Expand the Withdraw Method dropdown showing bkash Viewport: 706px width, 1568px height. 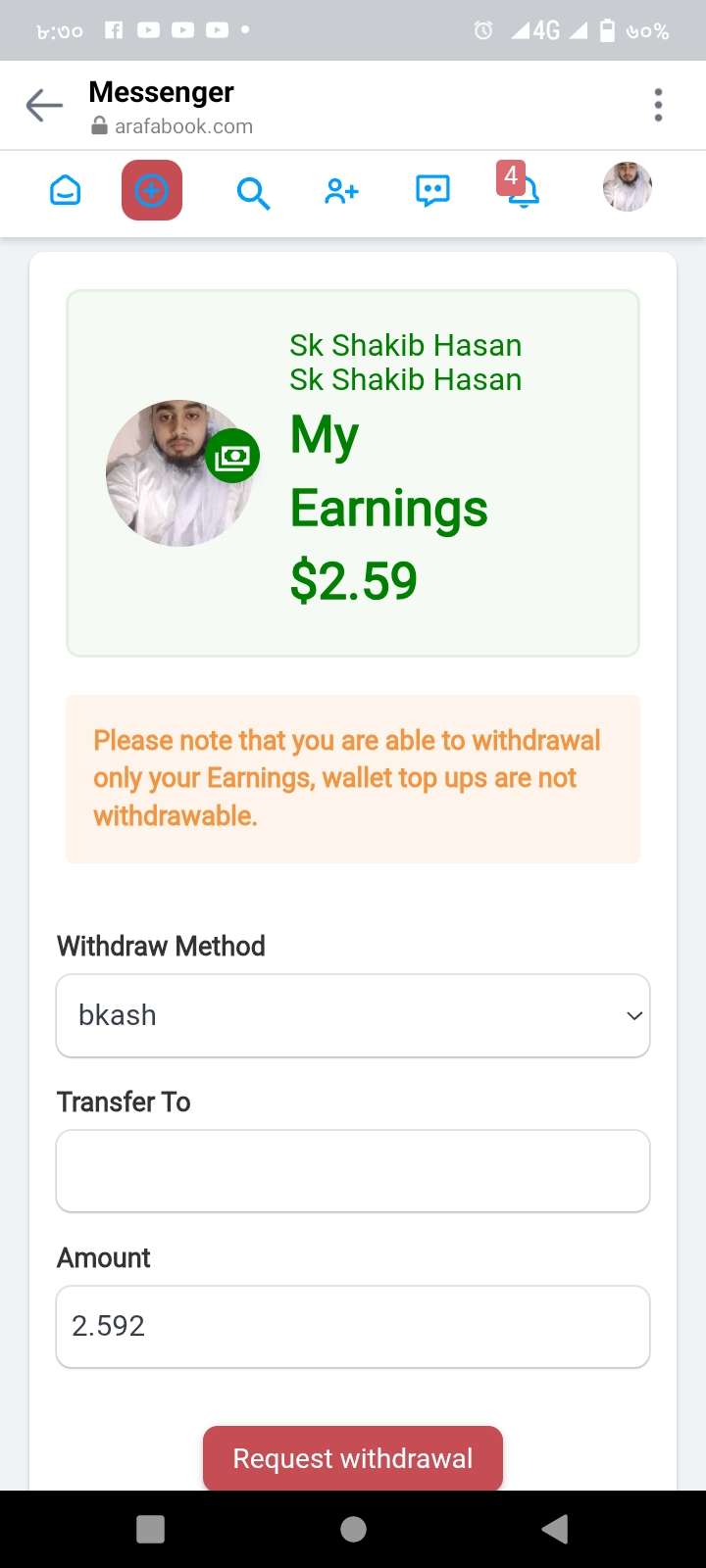click(353, 1015)
